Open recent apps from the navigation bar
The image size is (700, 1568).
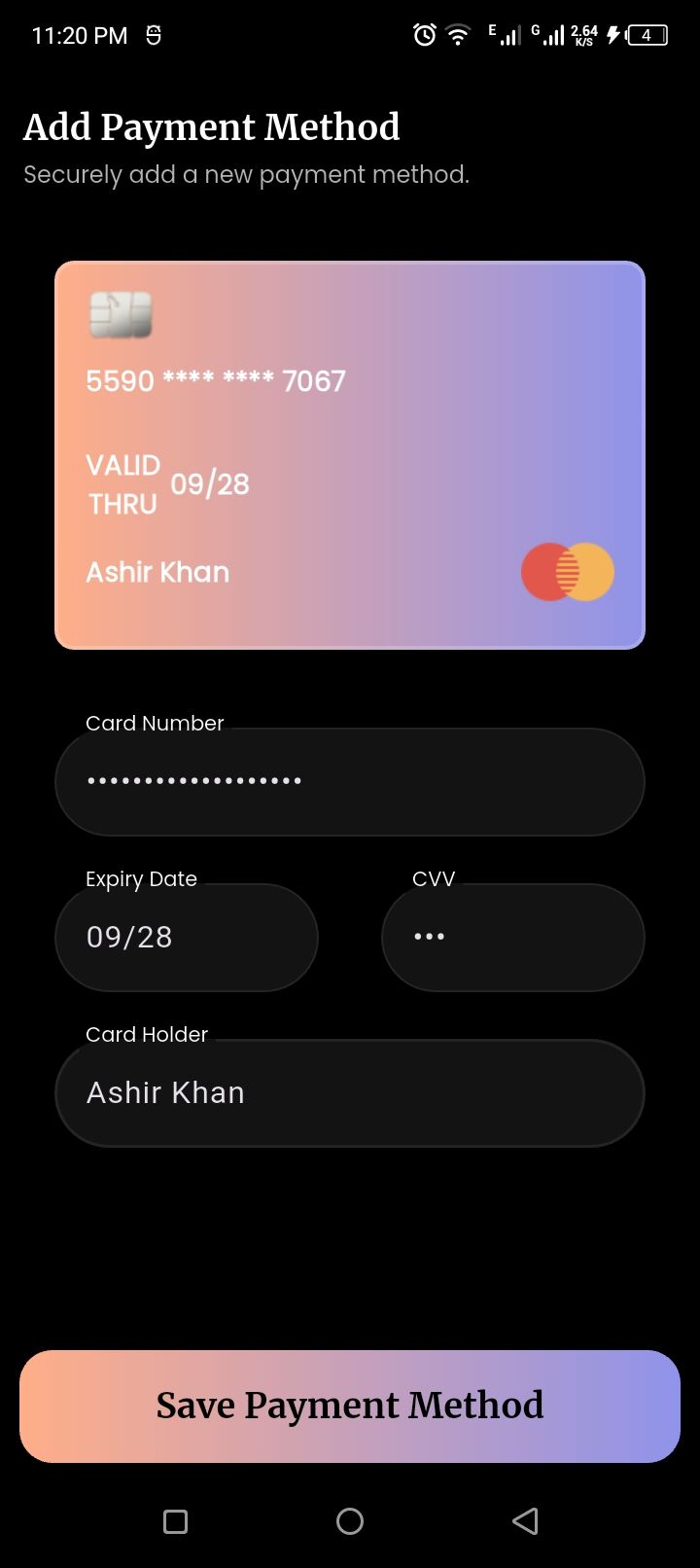176,1521
